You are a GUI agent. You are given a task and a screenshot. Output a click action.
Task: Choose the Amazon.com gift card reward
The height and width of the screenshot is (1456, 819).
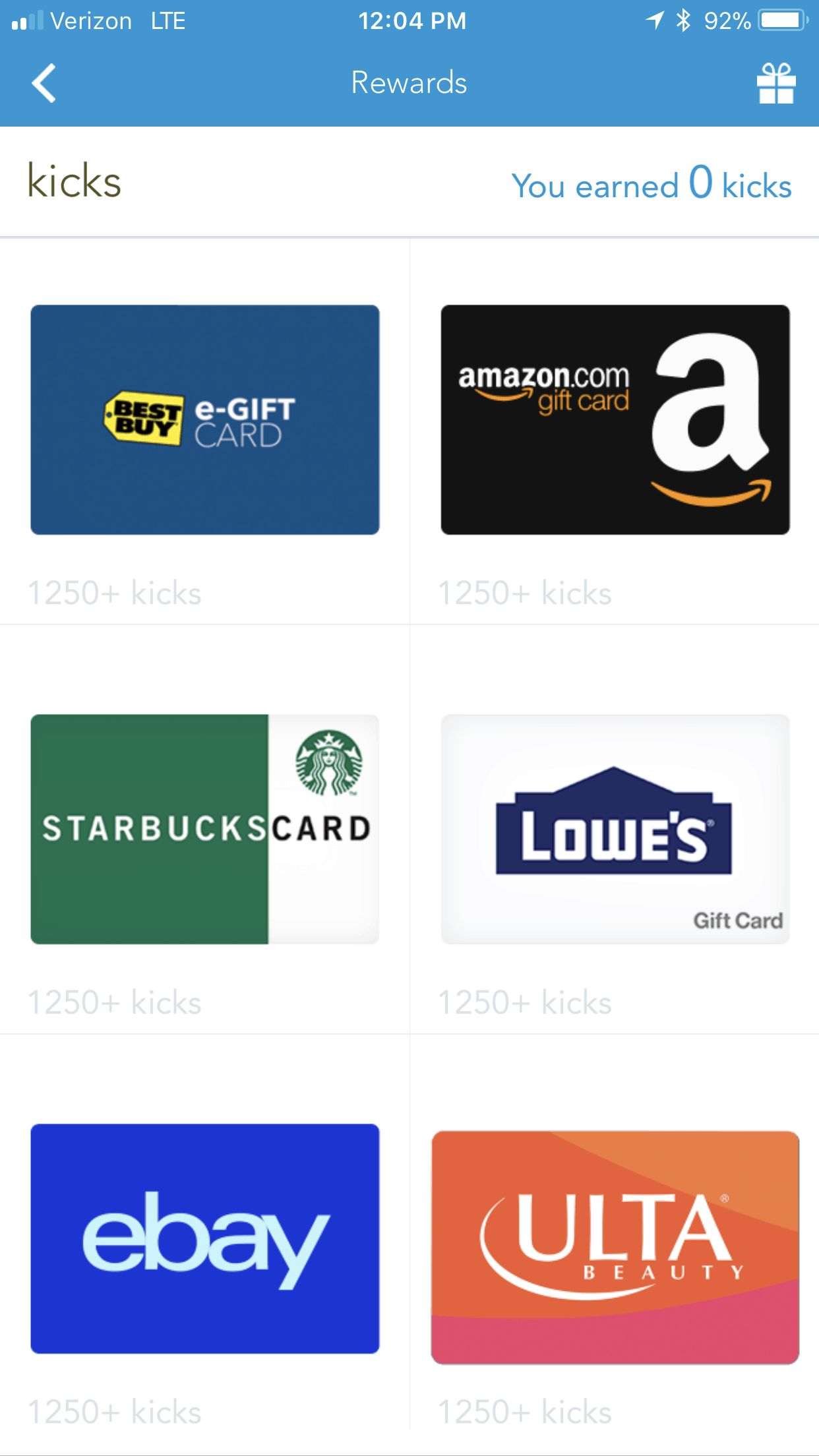pos(615,419)
